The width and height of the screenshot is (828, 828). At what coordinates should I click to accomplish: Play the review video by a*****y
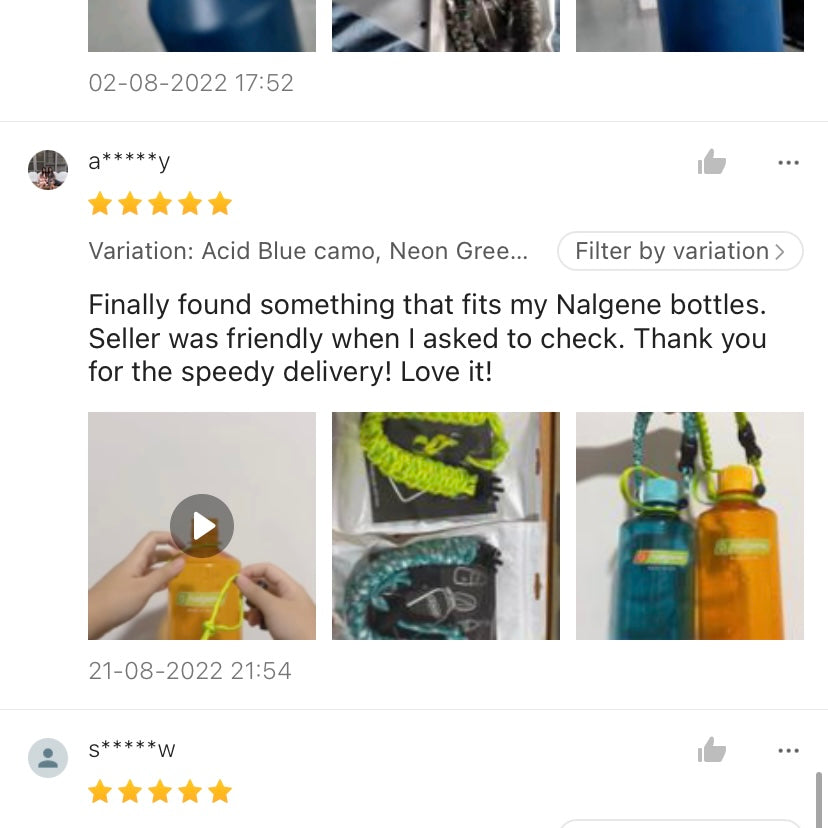(202, 526)
